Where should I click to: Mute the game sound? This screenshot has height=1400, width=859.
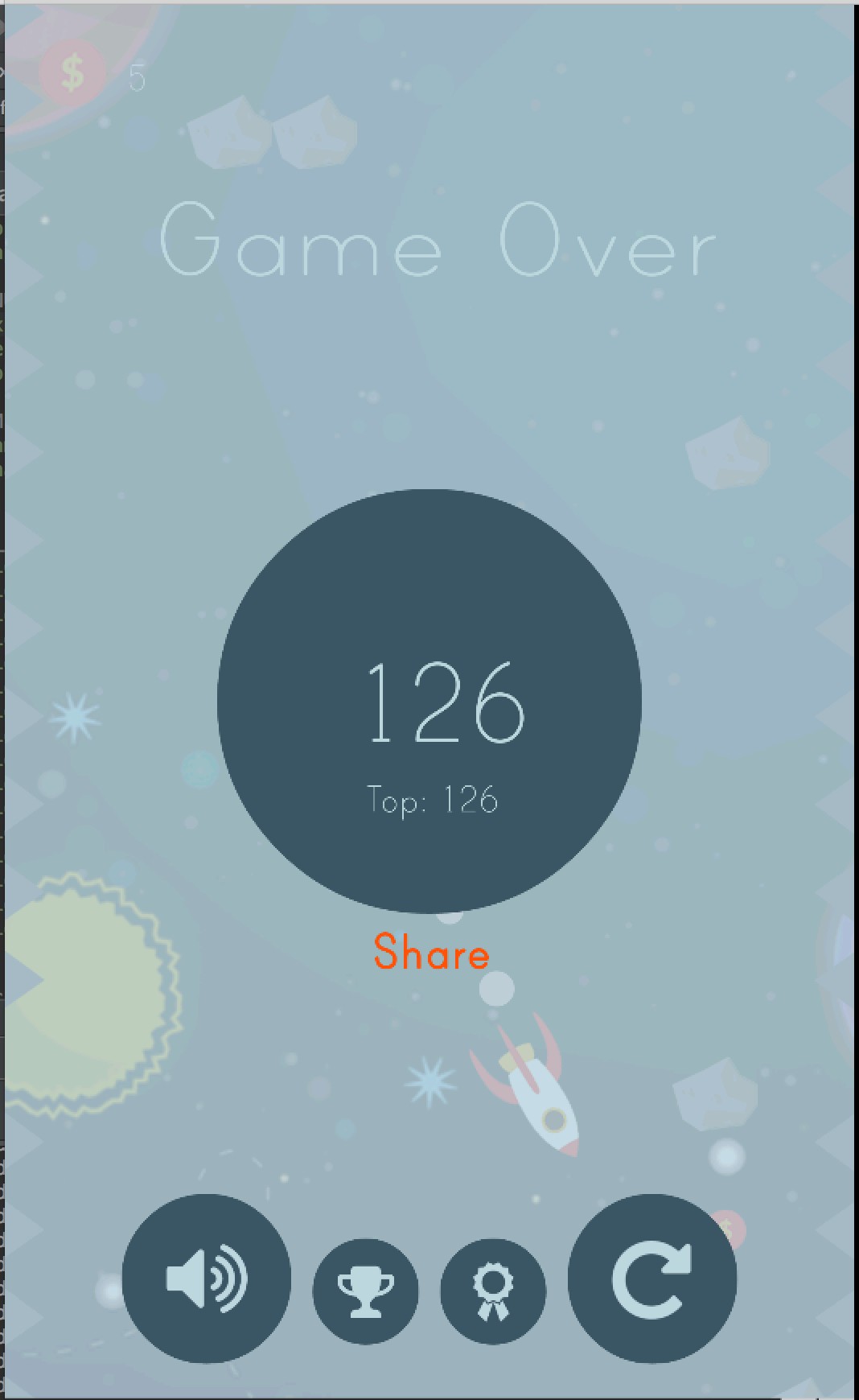click(x=207, y=1279)
